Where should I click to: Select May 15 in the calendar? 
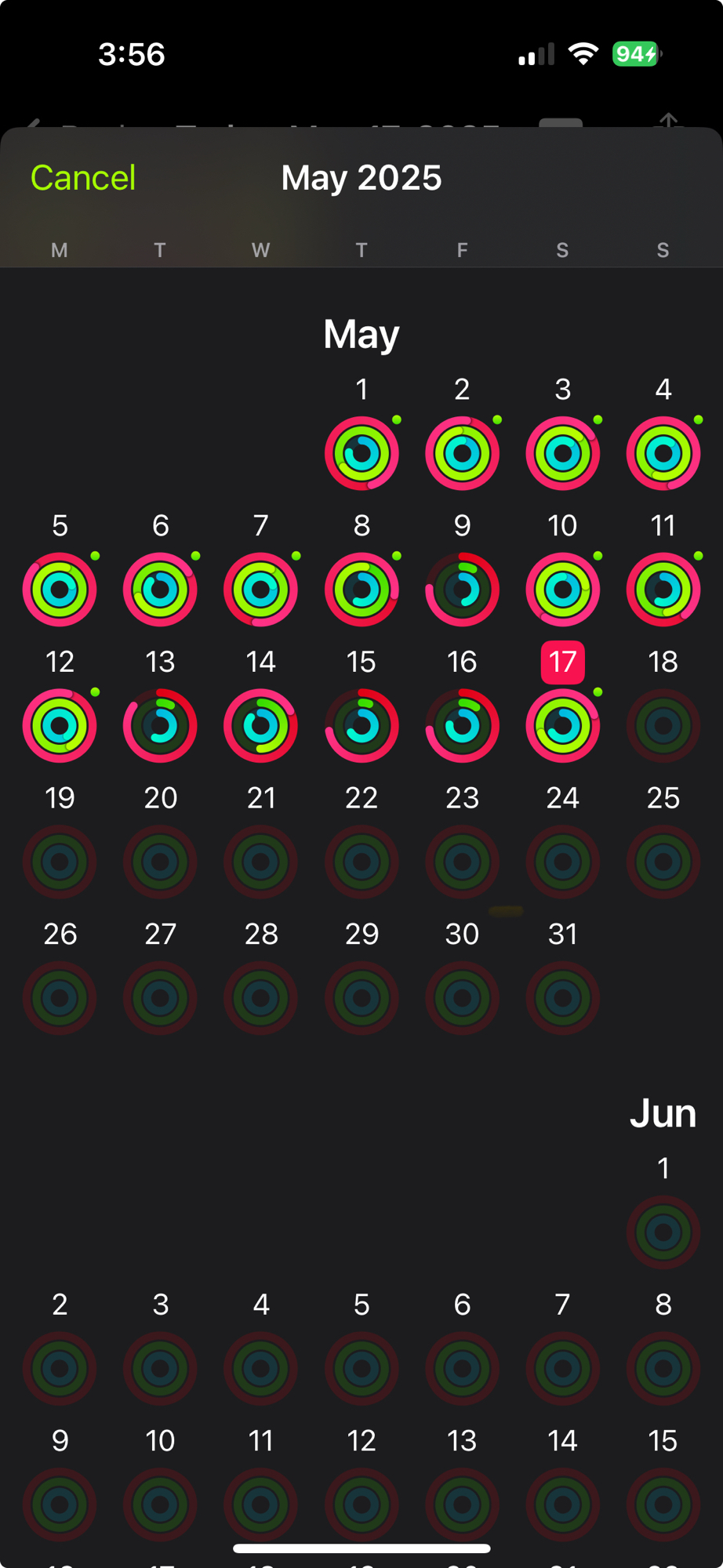361,726
